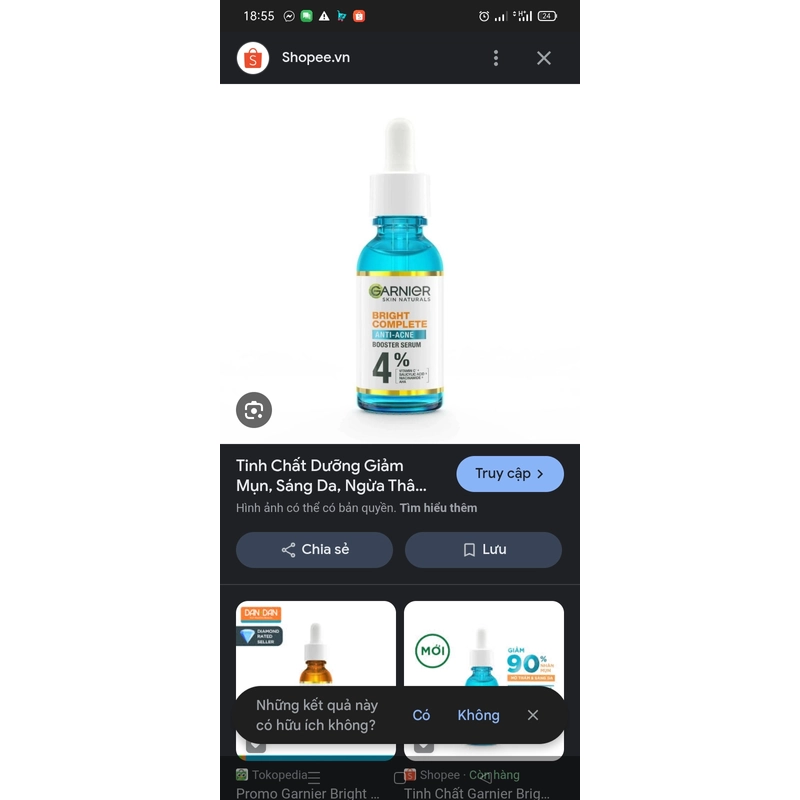Answer Không to the feedback prompt
Screen dimensions: 800x800
pyautogui.click(x=478, y=715)
